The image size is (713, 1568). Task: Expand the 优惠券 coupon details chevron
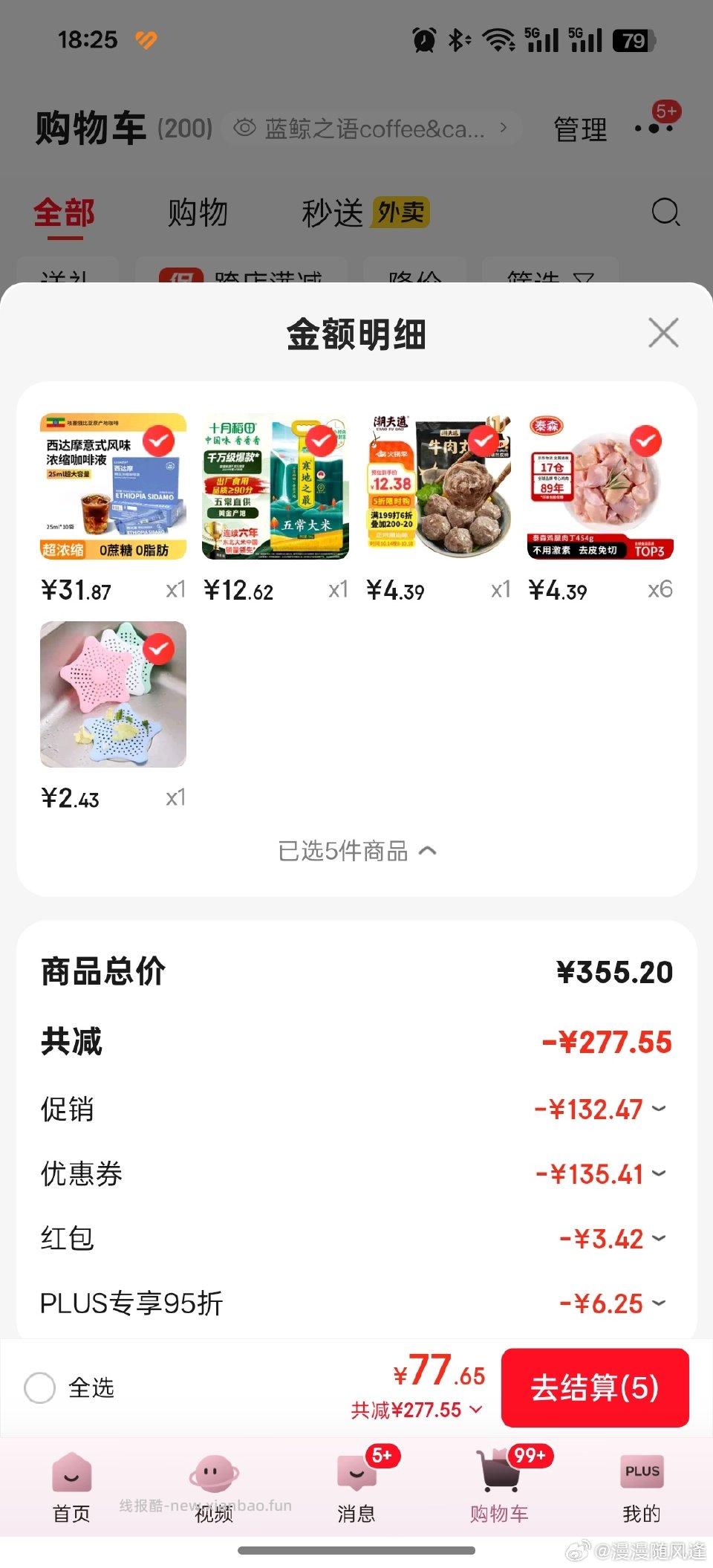[660, 1174]
